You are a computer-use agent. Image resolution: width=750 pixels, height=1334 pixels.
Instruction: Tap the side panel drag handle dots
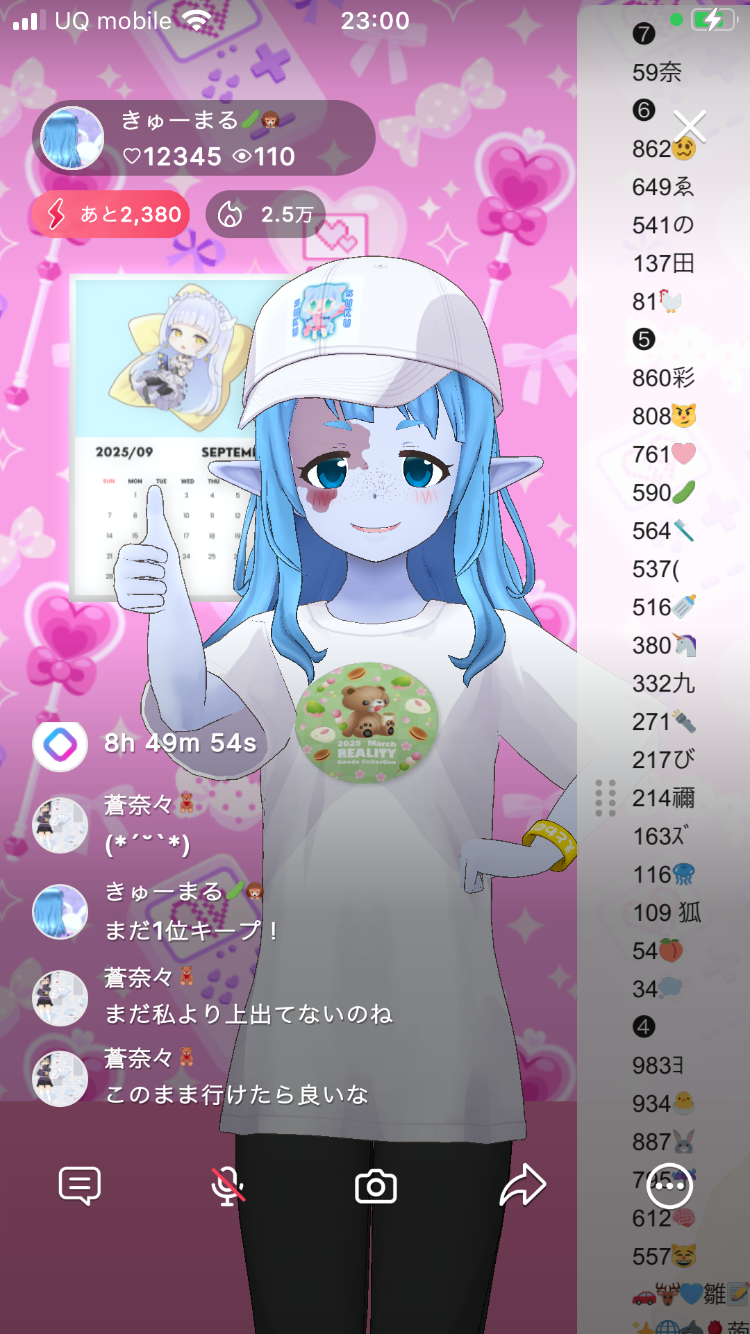click(x=605, y=798)
